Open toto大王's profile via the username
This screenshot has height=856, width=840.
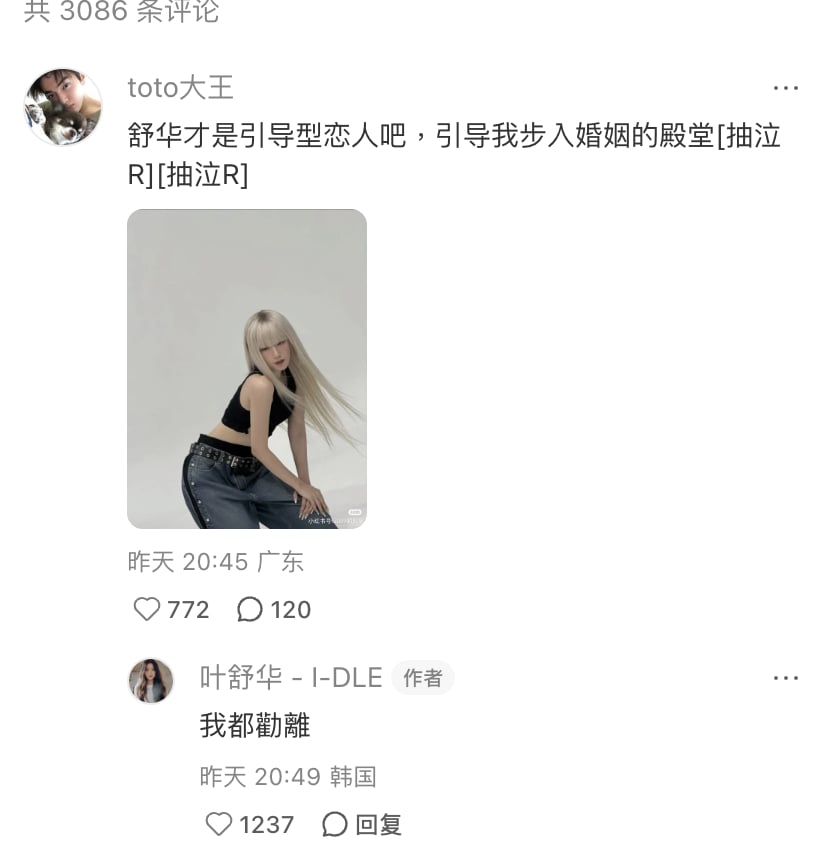point(178,88)
